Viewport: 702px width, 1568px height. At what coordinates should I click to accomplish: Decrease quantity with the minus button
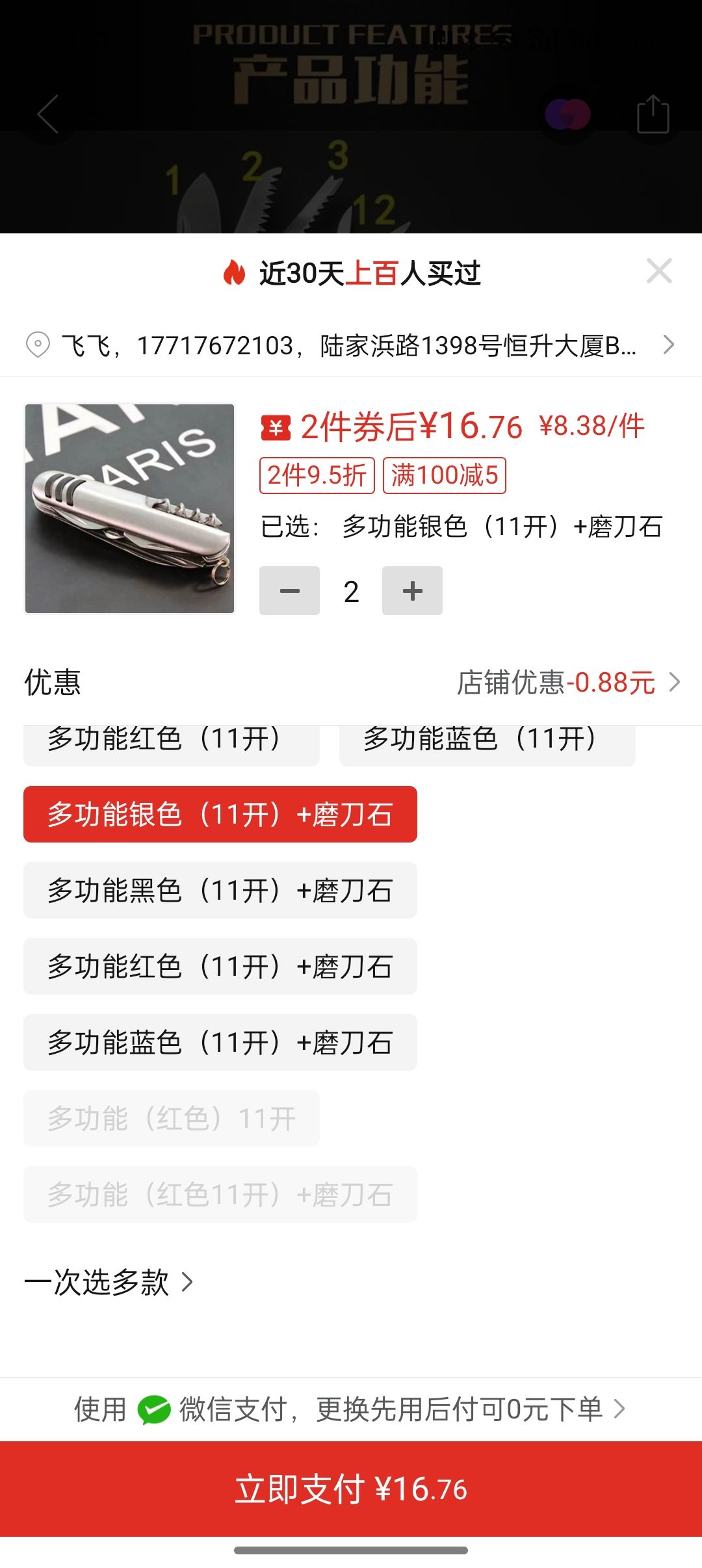[289, 591]
